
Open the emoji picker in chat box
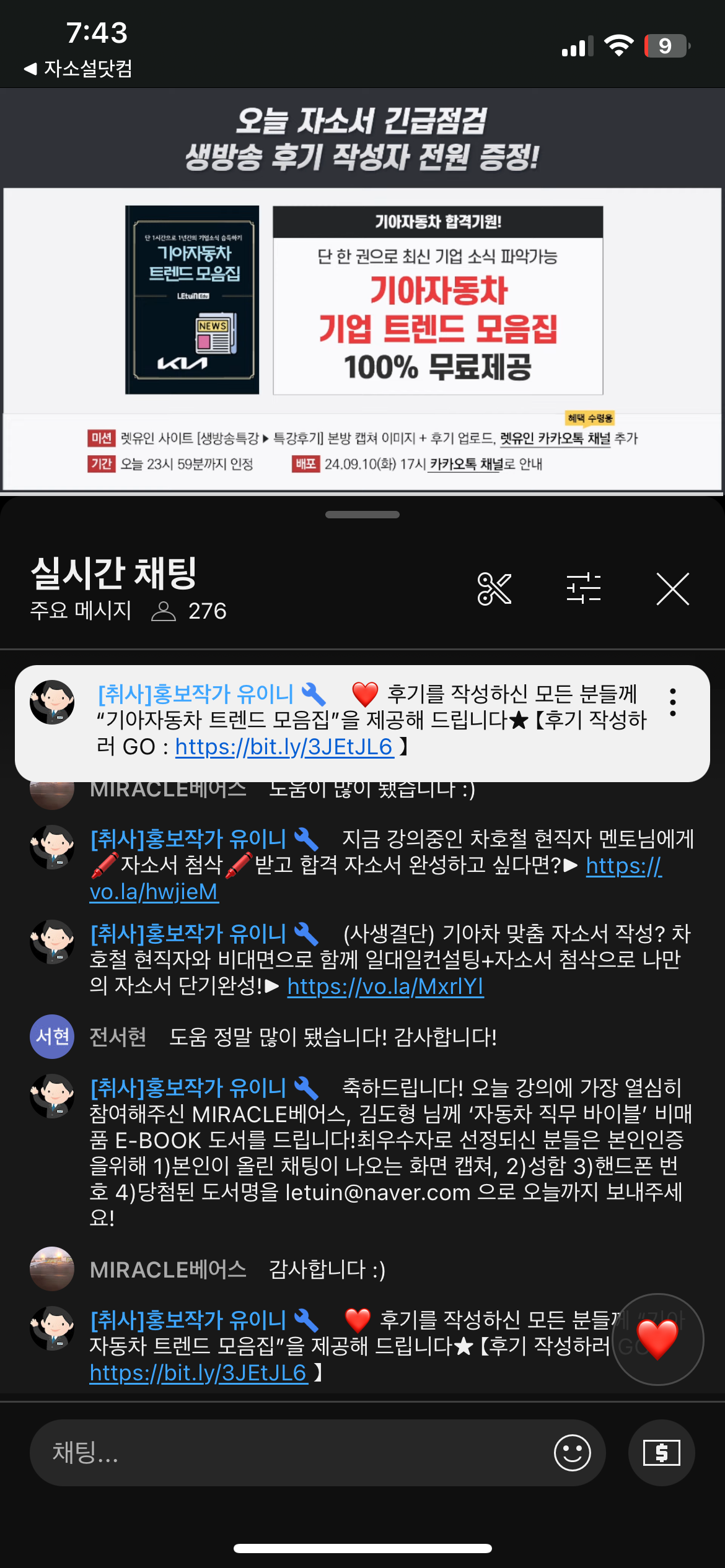572,1453
